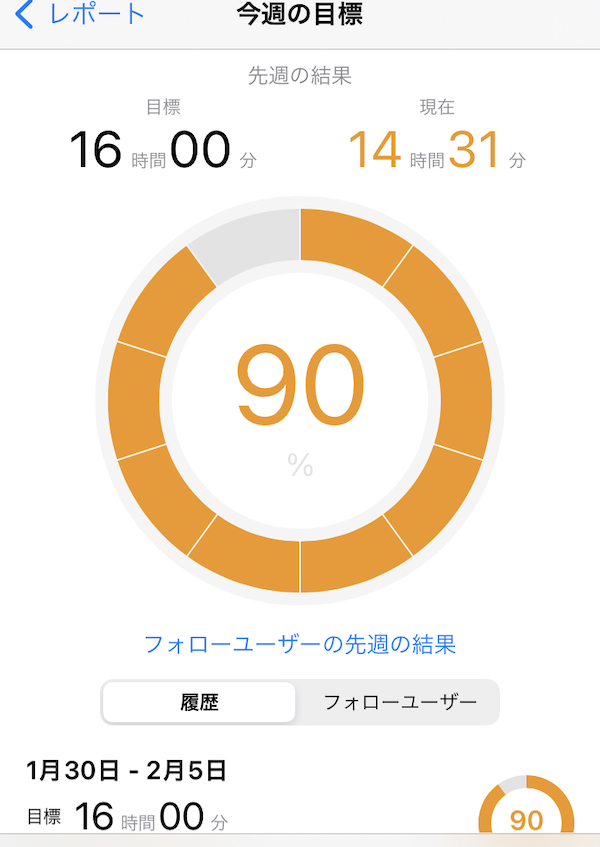Image resolution: width=600 pixels, height=847 pixels.
Task: Select the 履歴 segment
Action: click(199, 702)
